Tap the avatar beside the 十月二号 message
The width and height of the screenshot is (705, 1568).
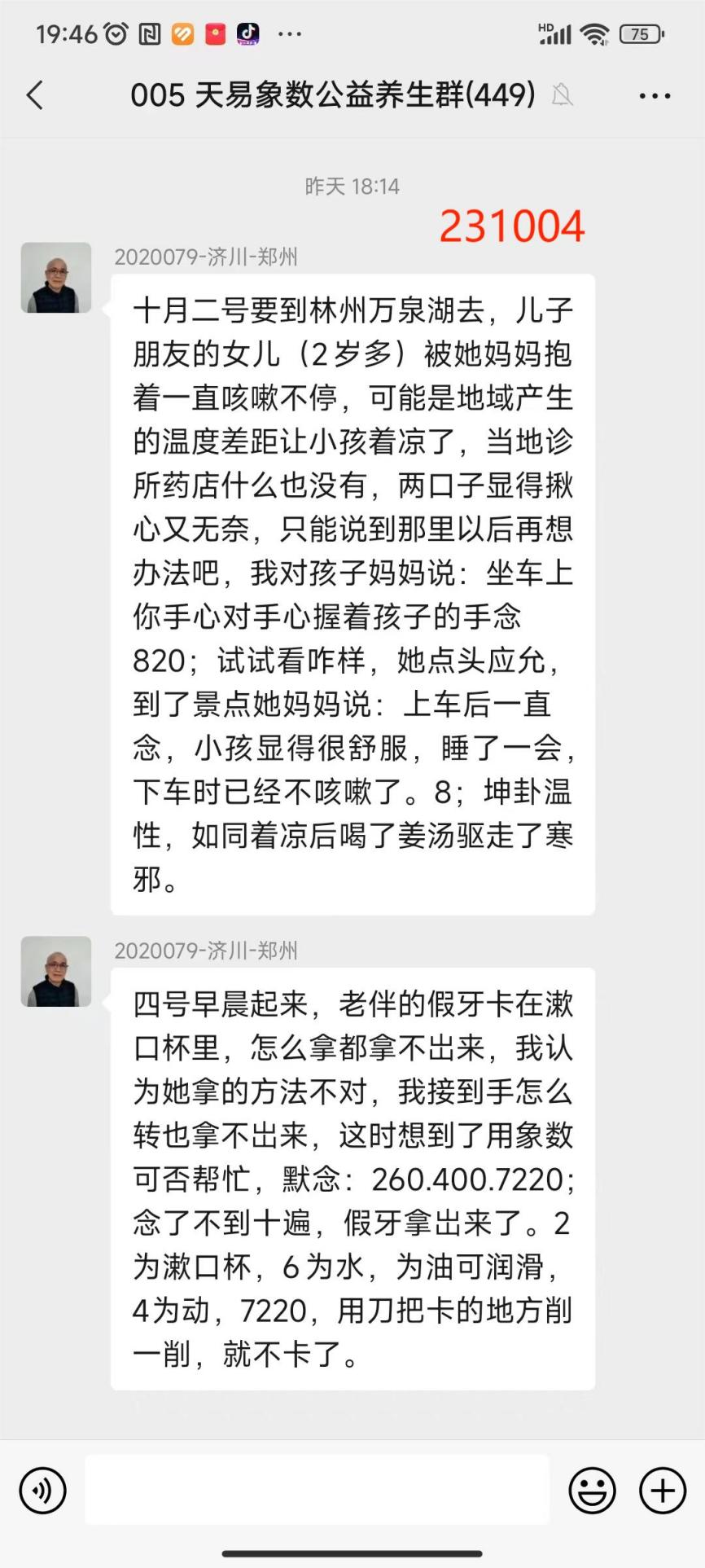pyautogui.click(x=56, y=278)
